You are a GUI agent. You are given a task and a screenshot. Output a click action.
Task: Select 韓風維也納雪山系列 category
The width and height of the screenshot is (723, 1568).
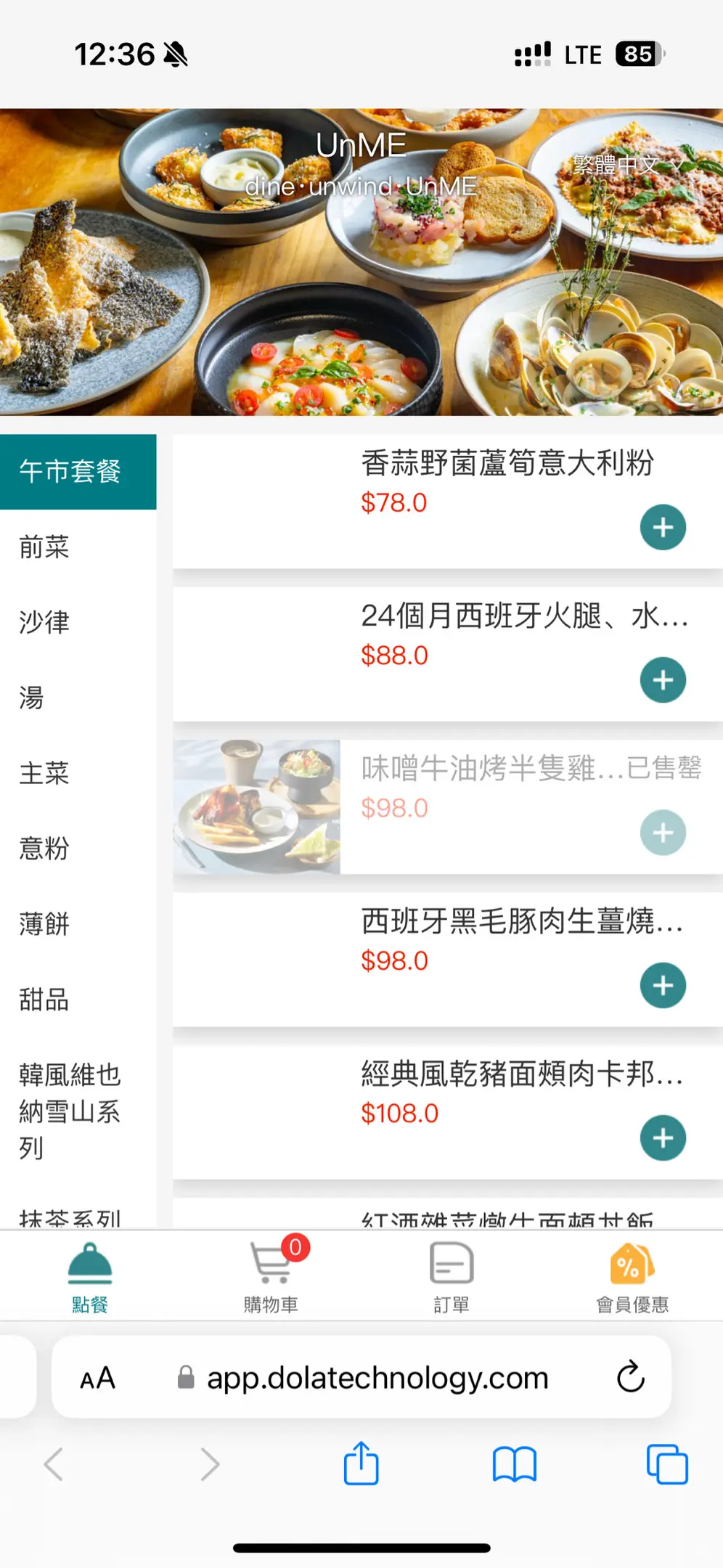tap(70, 1111)
